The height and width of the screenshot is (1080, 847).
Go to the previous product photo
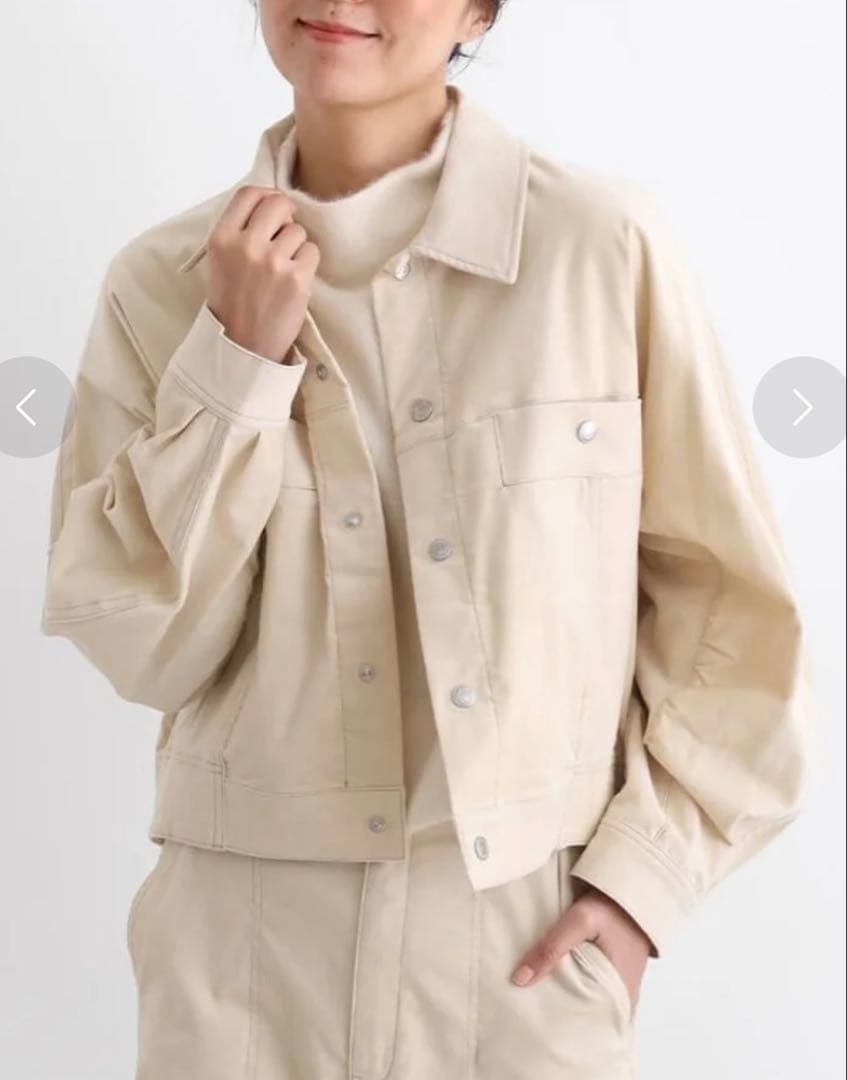(x=28, y=407)
